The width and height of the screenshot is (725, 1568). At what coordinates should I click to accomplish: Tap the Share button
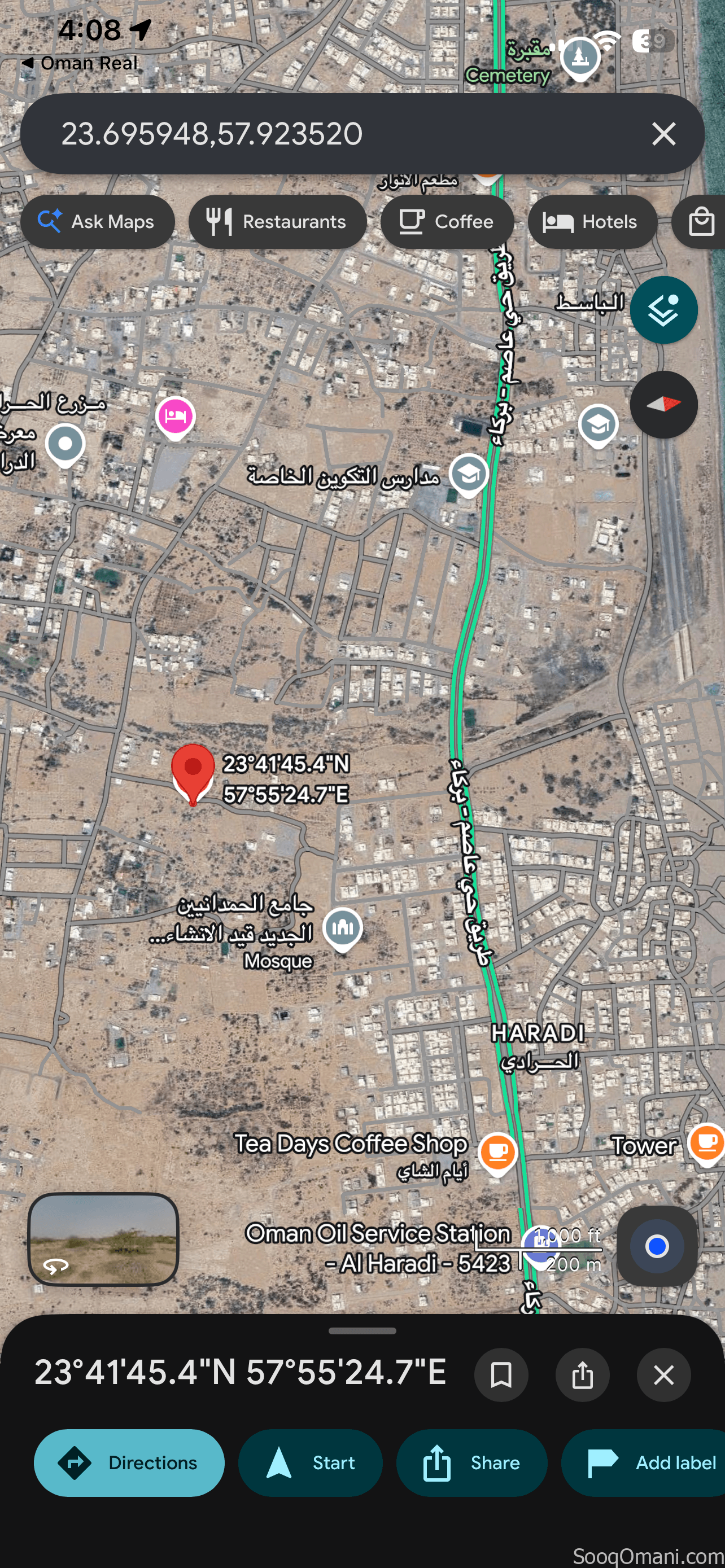(x=472, y=1462)
